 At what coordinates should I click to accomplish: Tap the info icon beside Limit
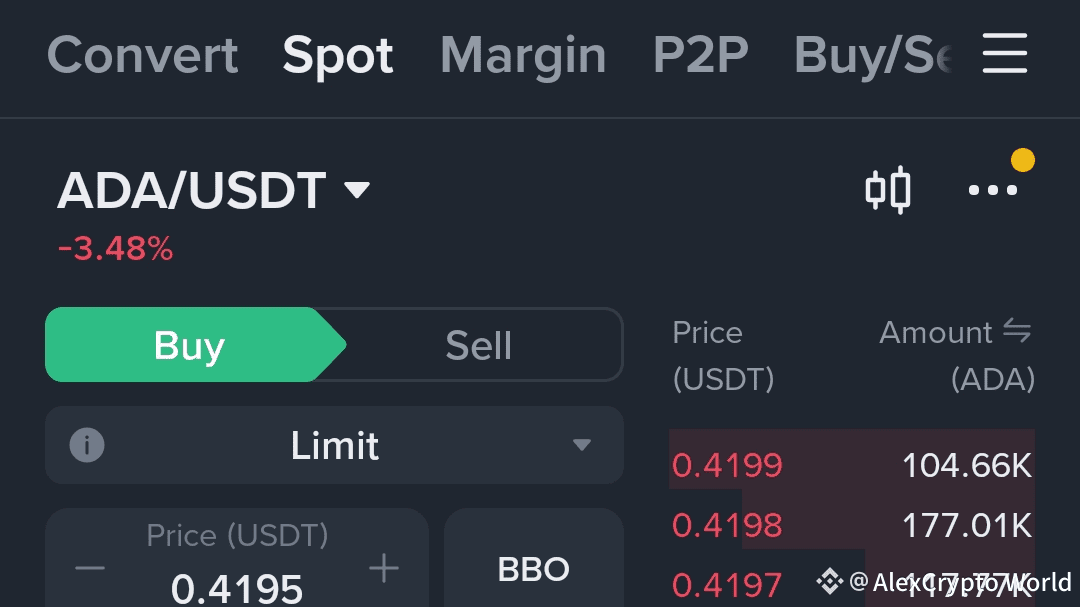pyautogui.click(x=87, y=445)
